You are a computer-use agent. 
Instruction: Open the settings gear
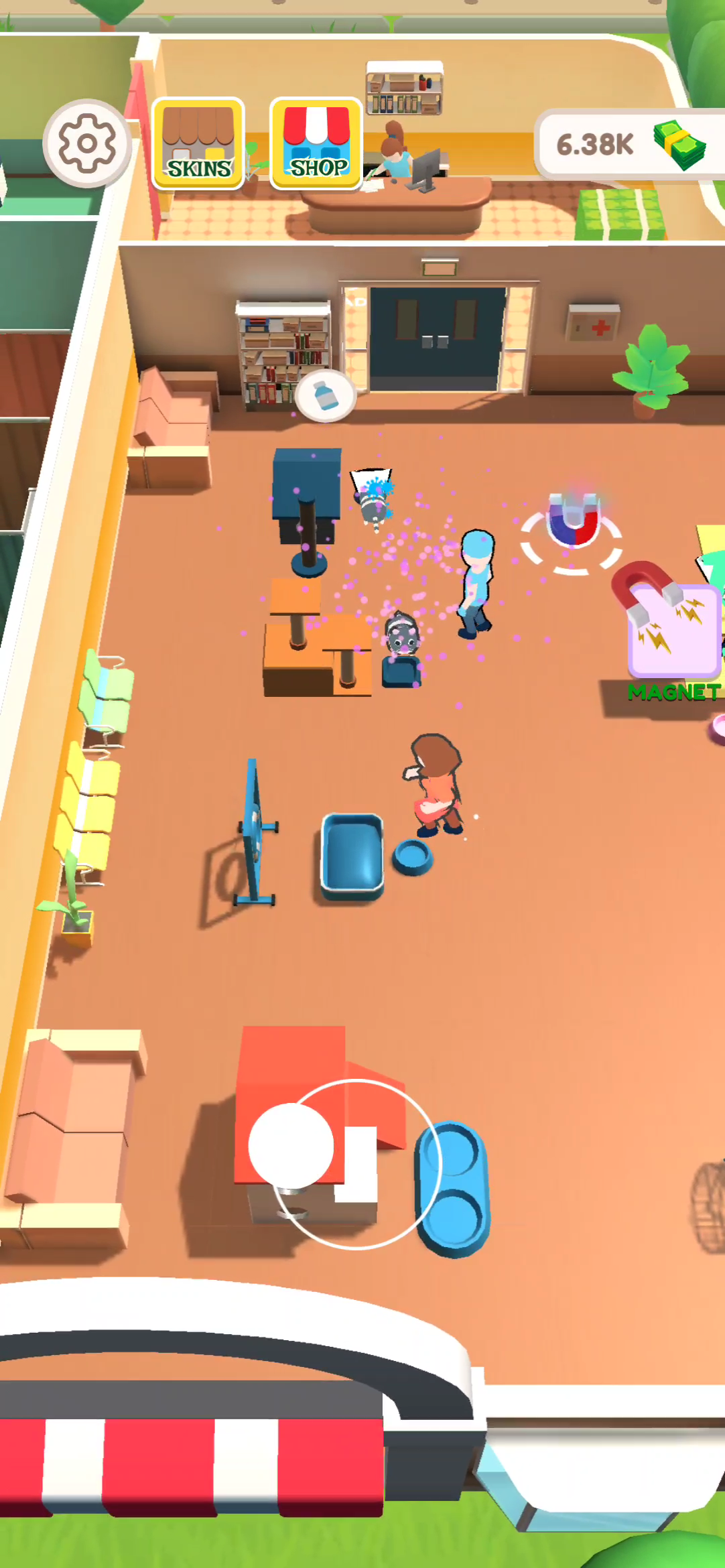click(87, 143)
